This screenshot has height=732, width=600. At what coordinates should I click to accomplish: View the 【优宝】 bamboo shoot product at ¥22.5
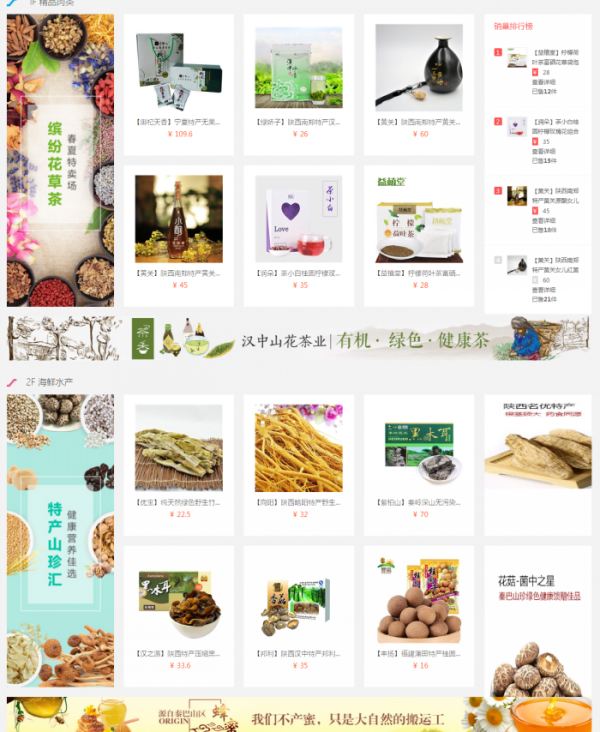point(179,455)
